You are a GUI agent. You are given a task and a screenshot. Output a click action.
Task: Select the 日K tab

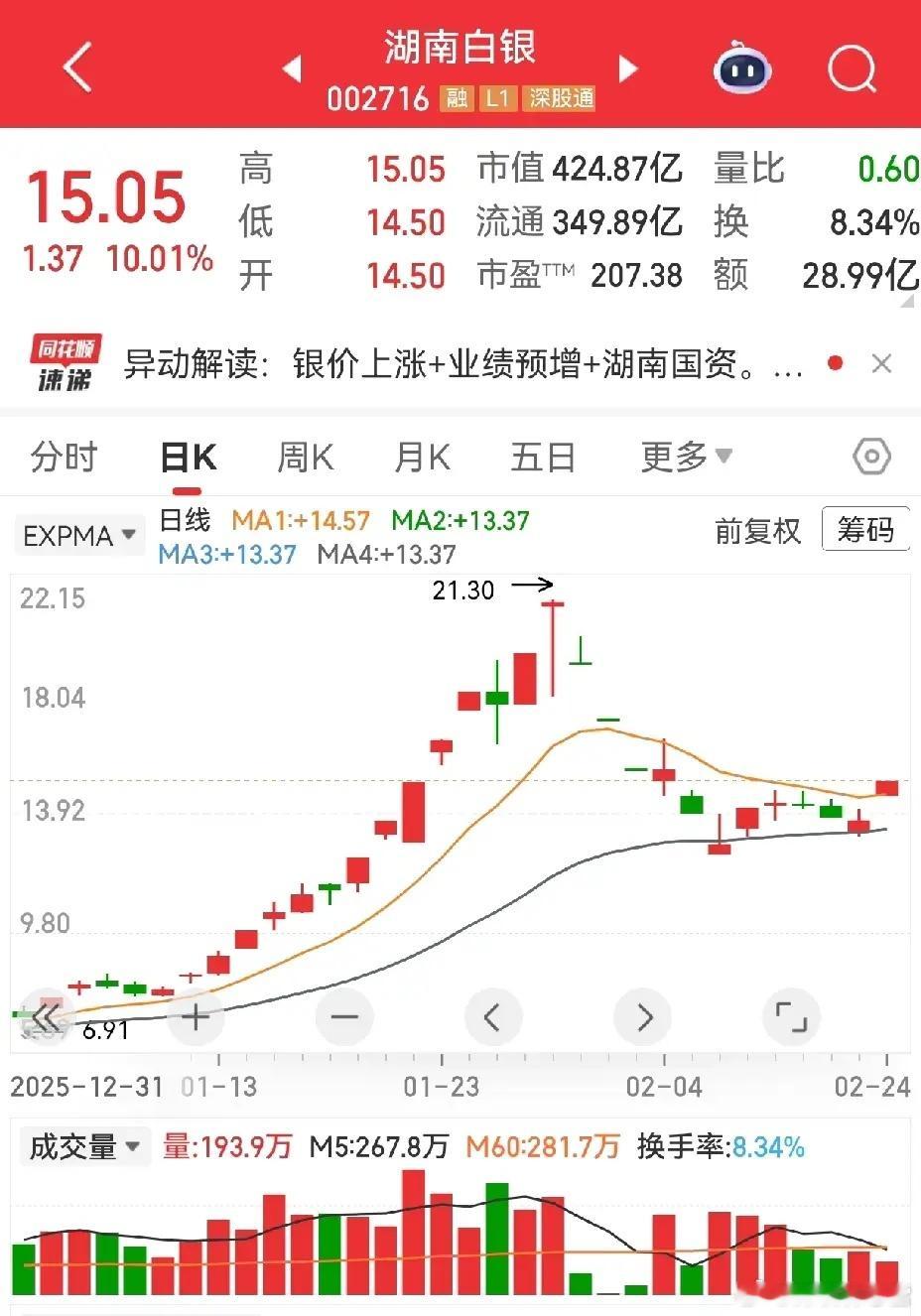[x=189, y=457]
